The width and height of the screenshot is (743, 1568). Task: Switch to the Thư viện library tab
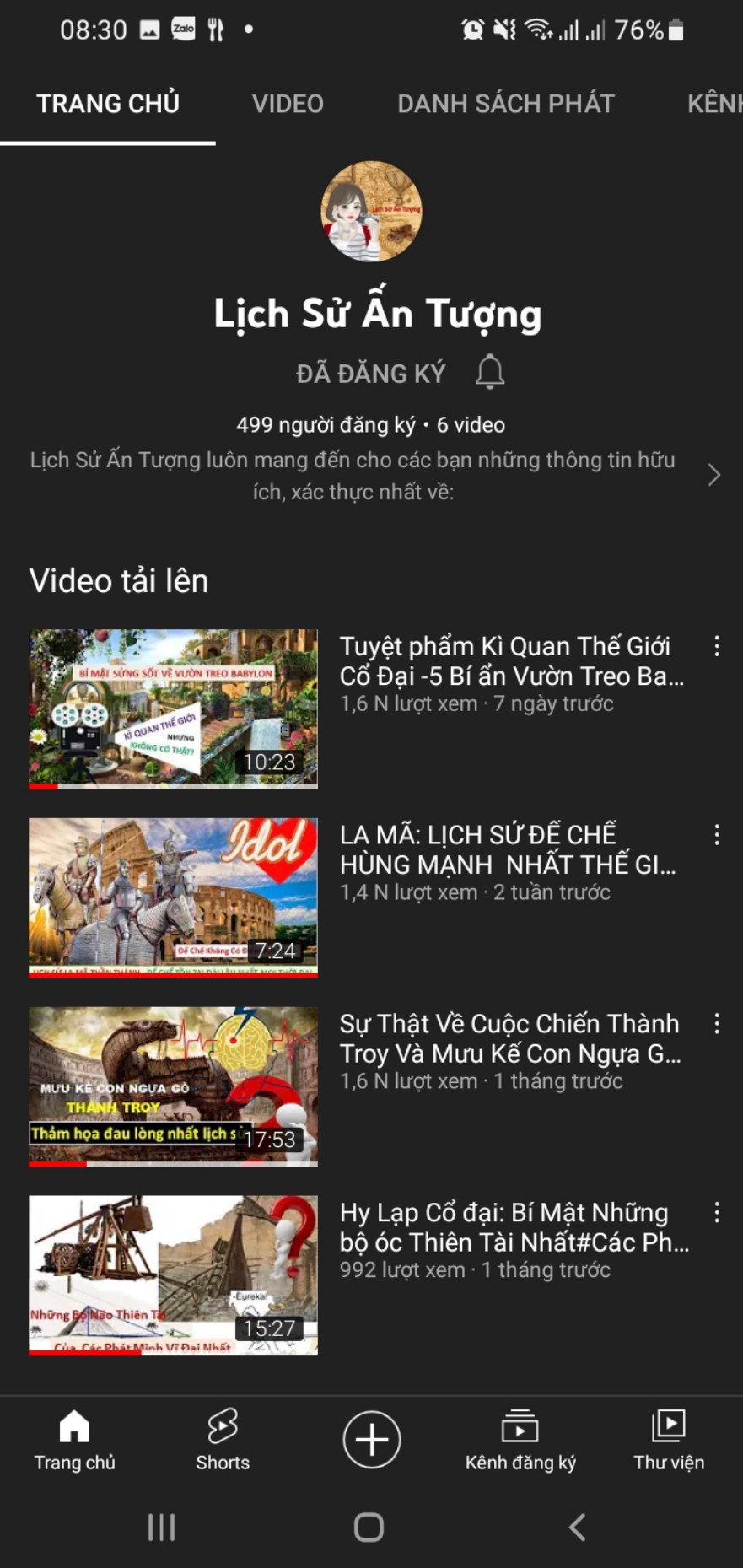click(669, 1441)
